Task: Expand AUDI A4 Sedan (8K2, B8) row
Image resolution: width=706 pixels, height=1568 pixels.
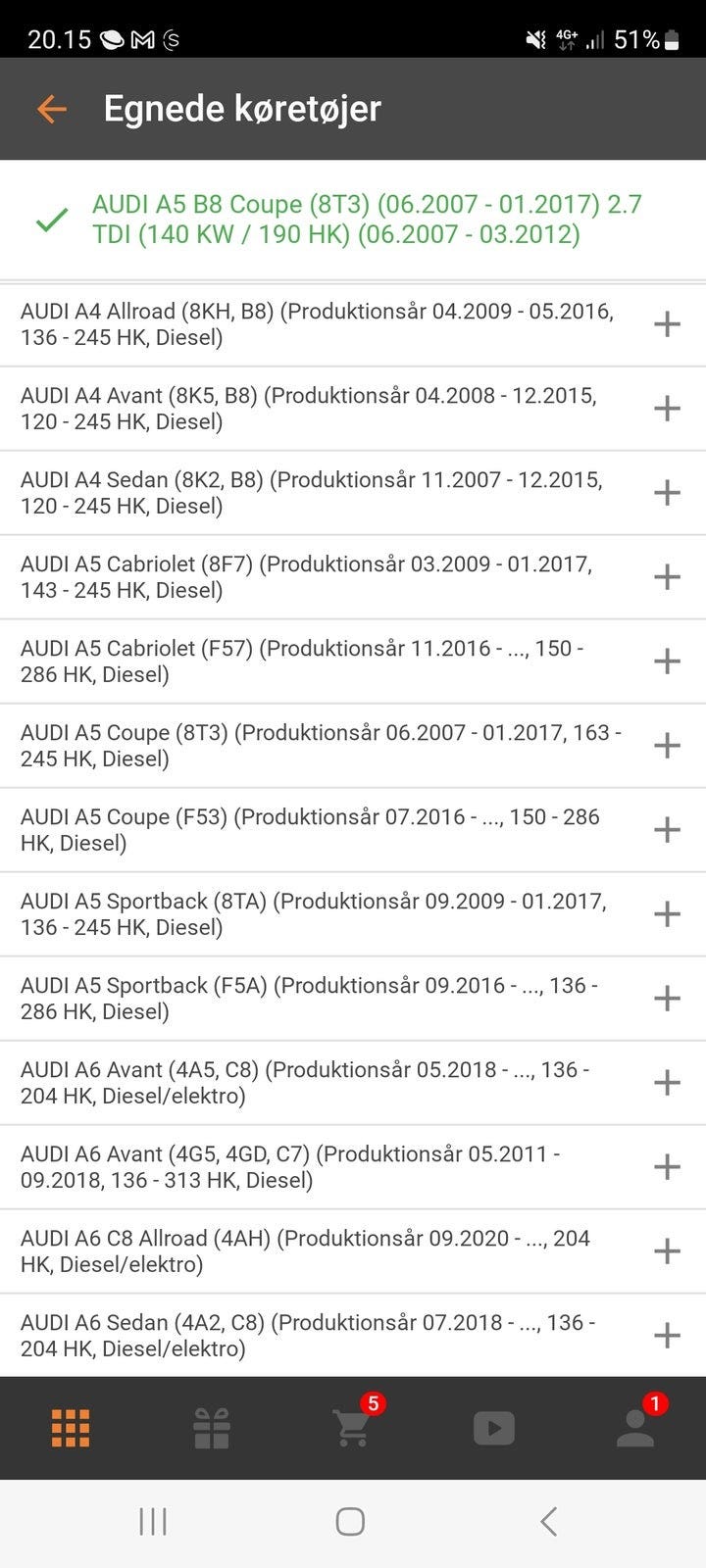Action: pos(667,493)
